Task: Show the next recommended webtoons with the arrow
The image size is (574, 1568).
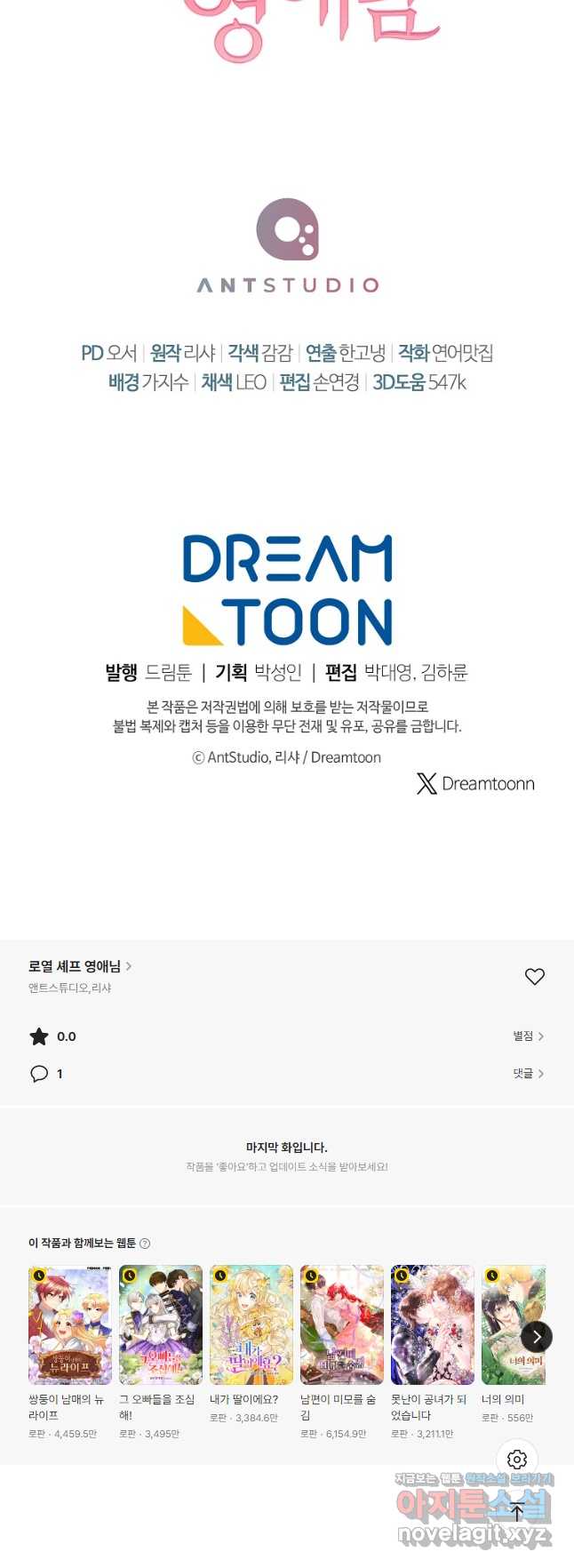Action: click(x=537, y=1337)
